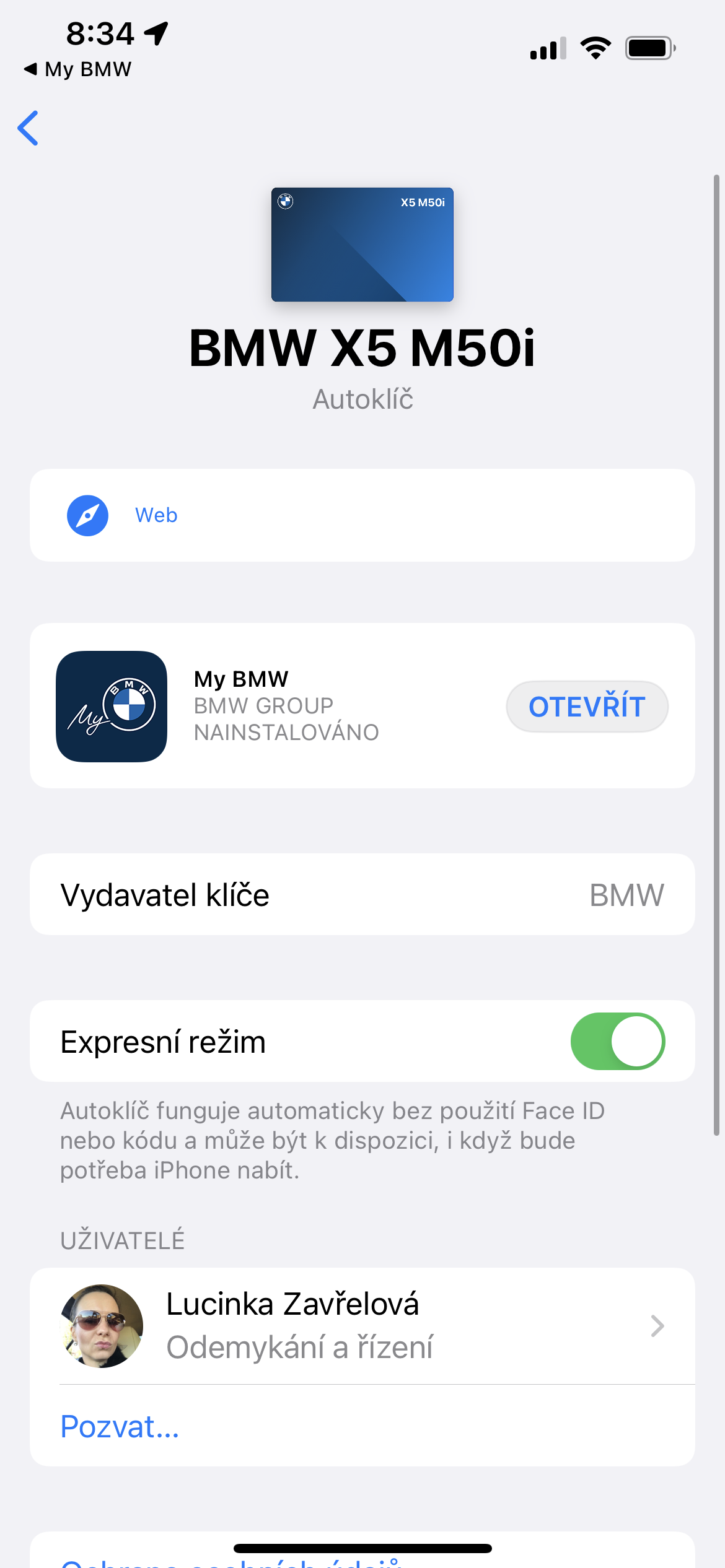Open the Web link row
Screen dimensions: 725x1568
[x=362, y=515]
